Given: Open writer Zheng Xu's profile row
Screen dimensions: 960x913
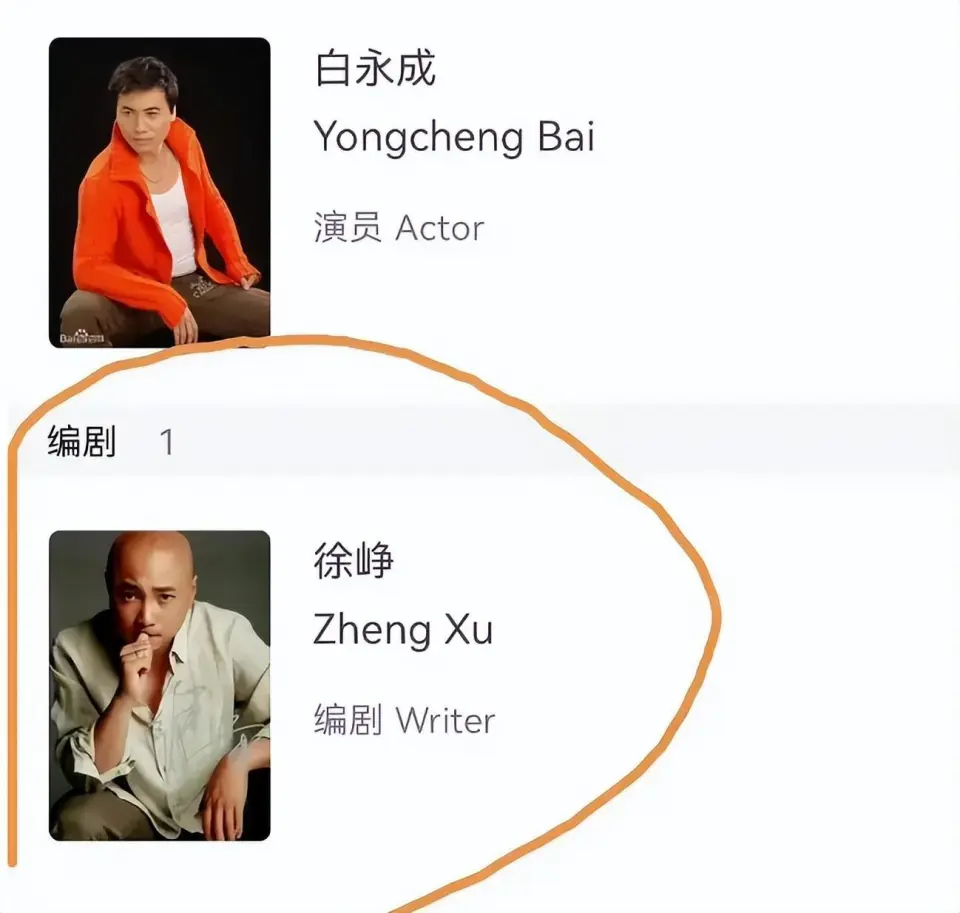Looking at the screenshot, I should pos(403,630).
